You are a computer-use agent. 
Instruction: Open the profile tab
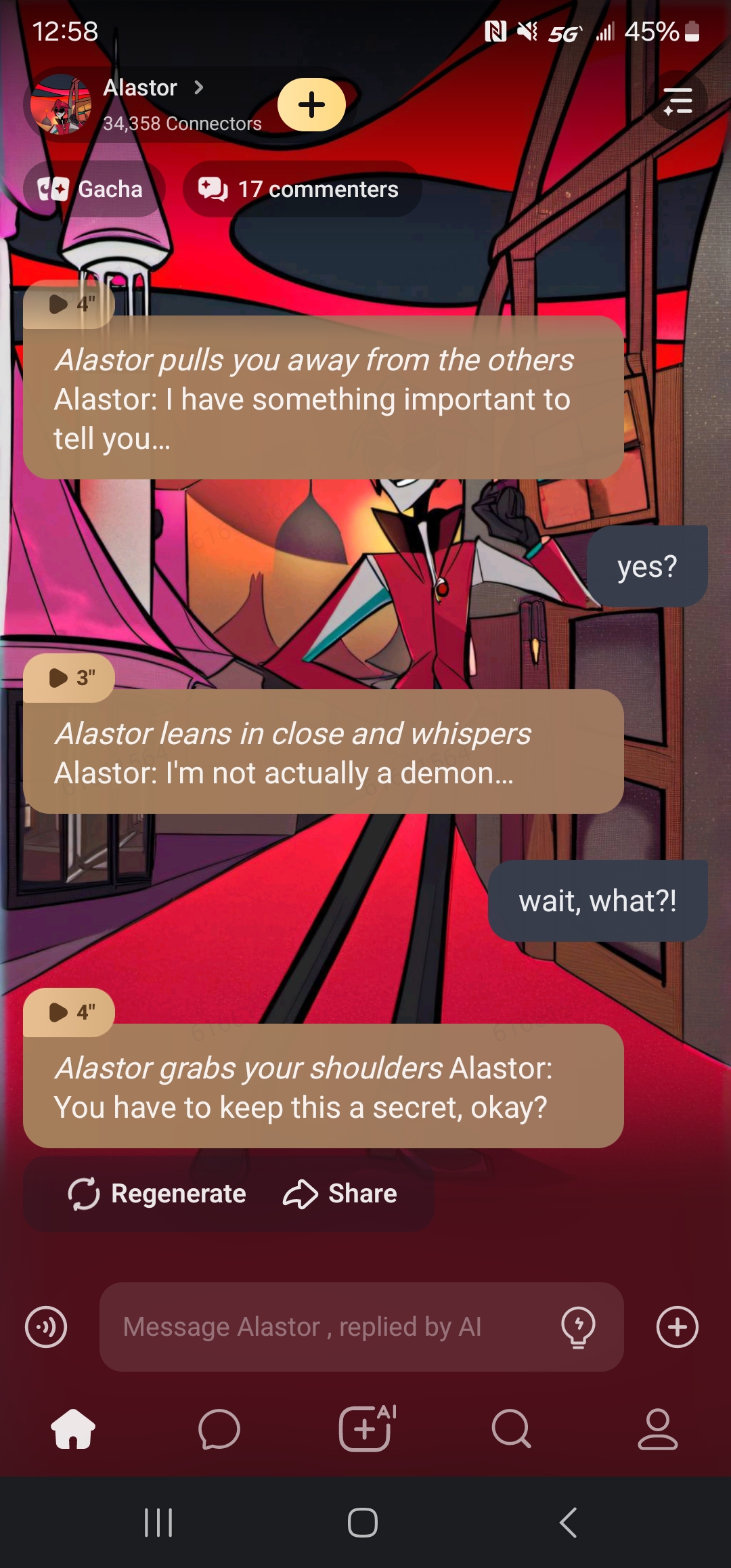point(657,1429)
